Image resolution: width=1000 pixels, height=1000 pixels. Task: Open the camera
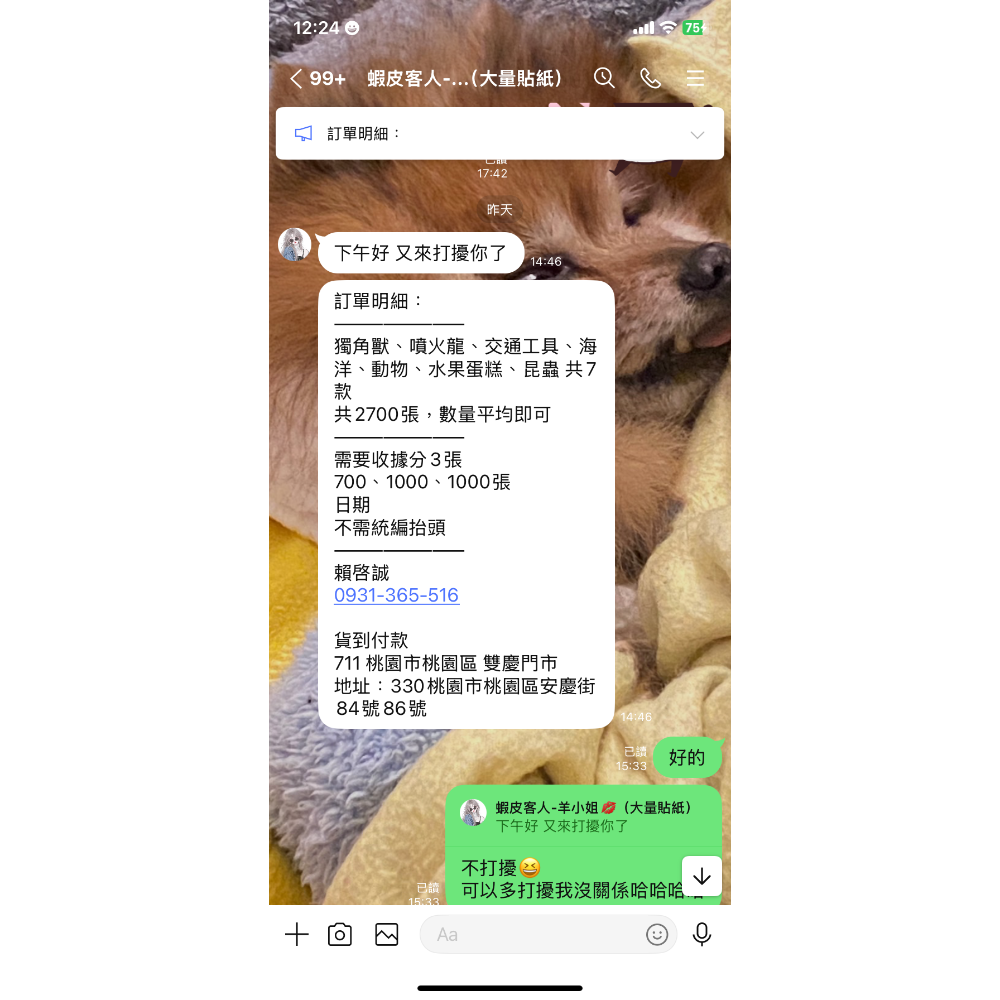[x=340, y=935]
